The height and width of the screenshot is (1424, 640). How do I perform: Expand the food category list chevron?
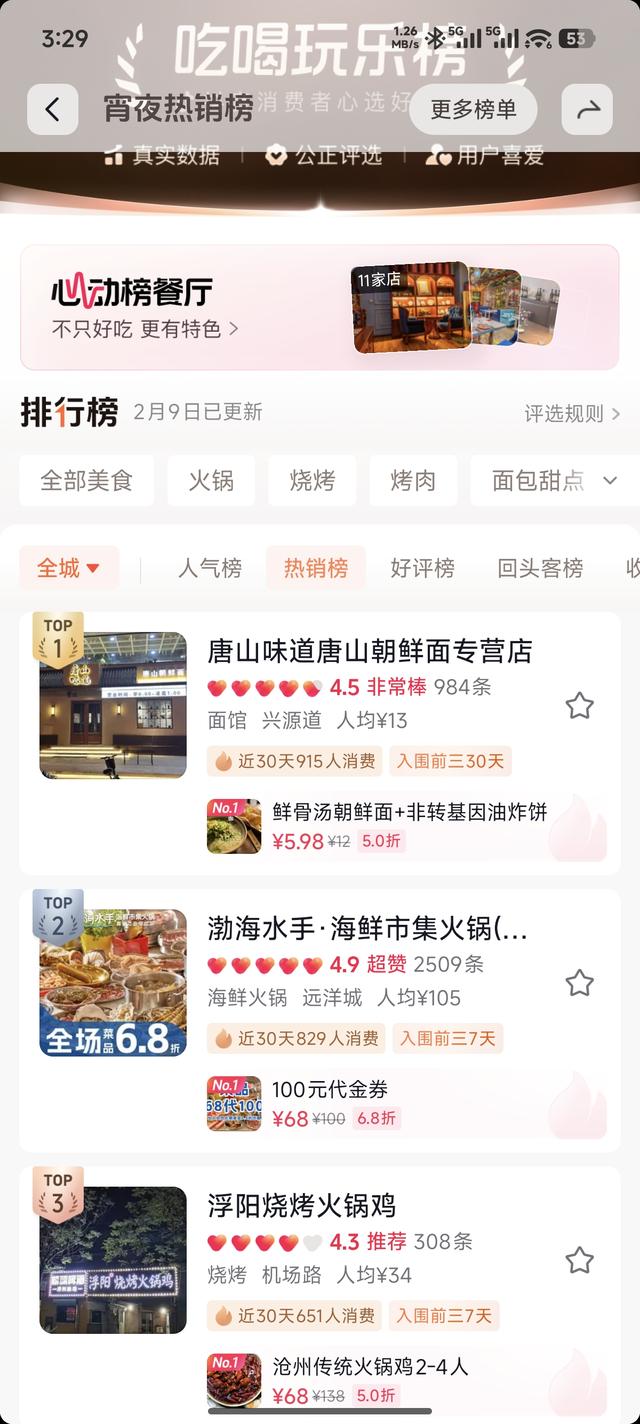click(x=610, y=480)
